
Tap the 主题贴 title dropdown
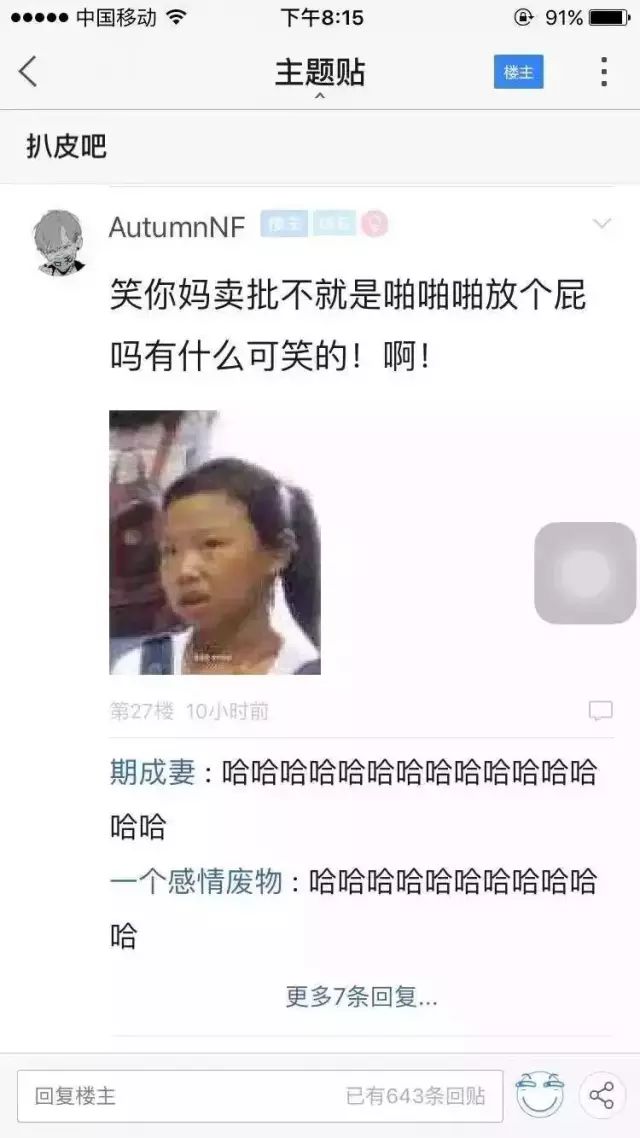[320, 76]
